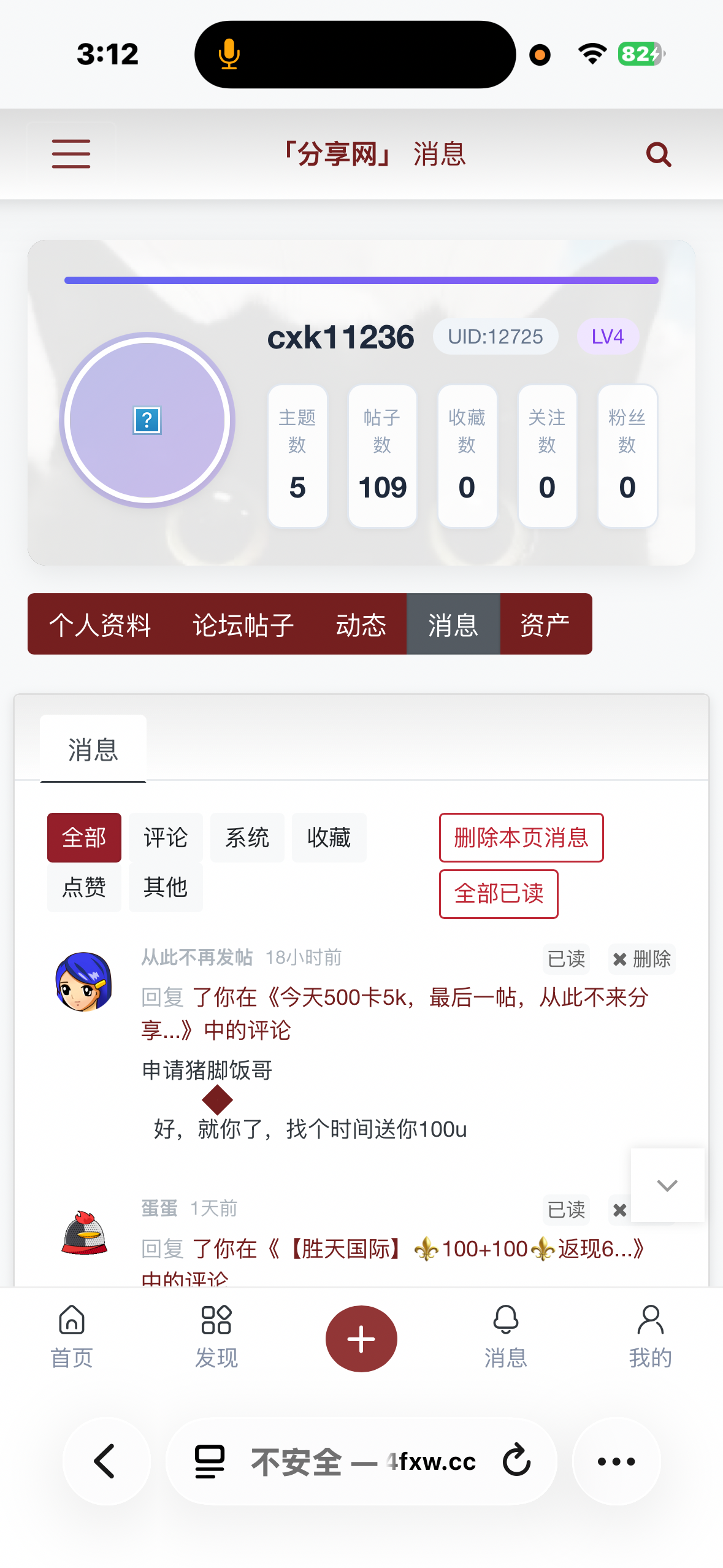Switch to the 论坛帖子 tab
Screen dimensions: 723x1568
coord(242,624)
